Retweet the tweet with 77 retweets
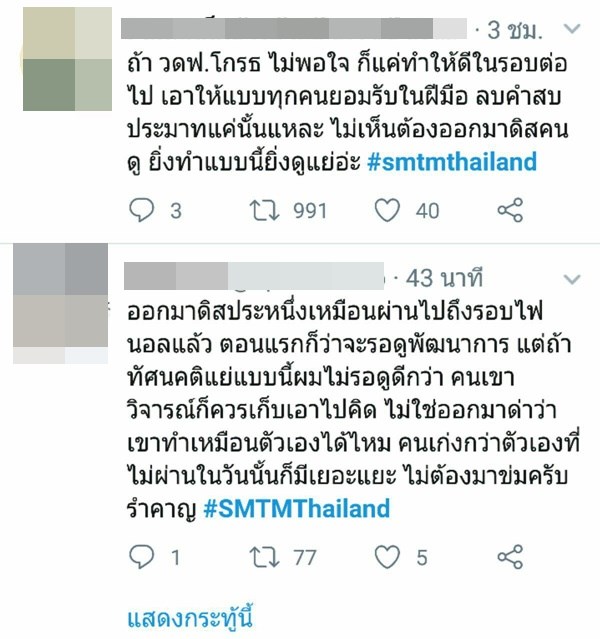This screenshot has height=639, width=600. point(264,556)
